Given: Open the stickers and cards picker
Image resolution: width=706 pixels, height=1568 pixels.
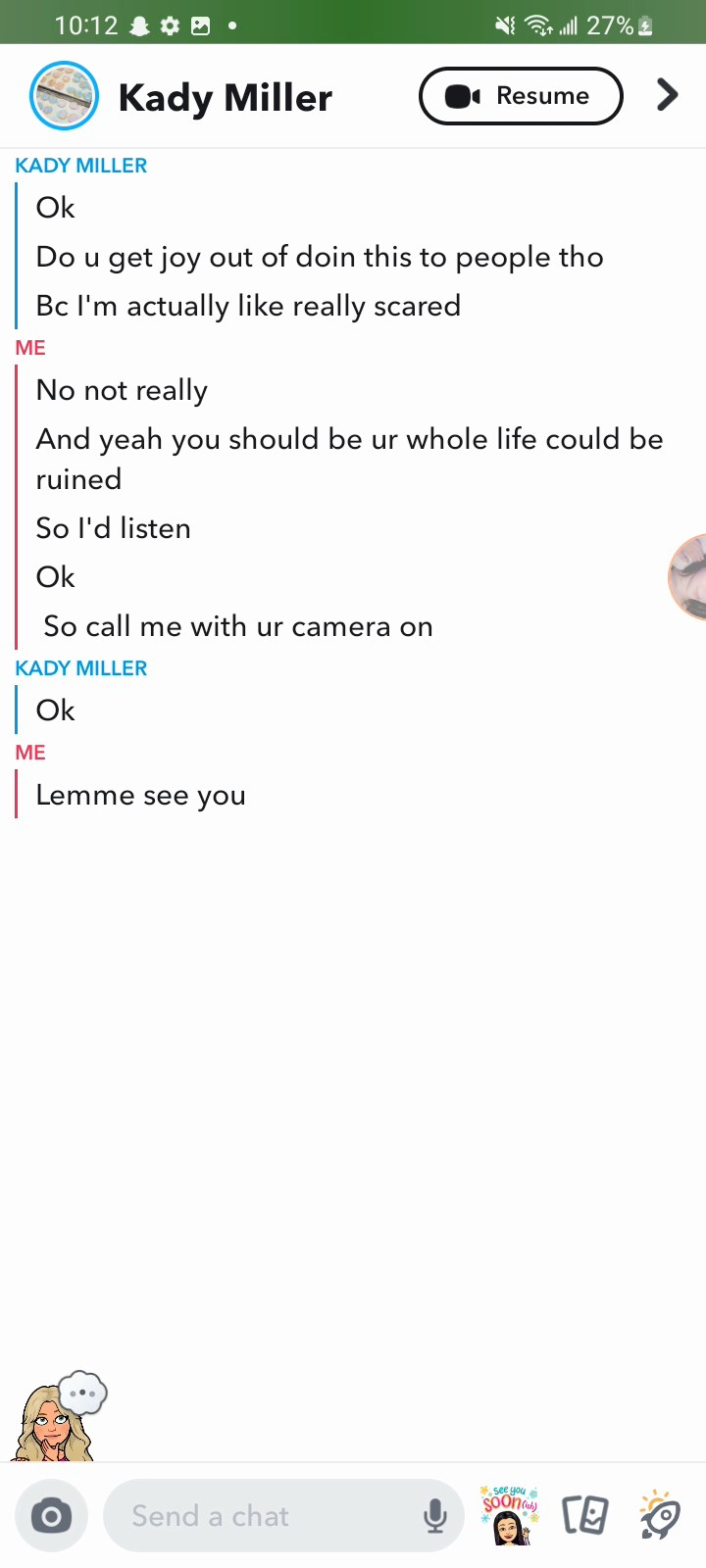Looking at the screenshot, I should pyautogui.click(x=585, y=1515).
